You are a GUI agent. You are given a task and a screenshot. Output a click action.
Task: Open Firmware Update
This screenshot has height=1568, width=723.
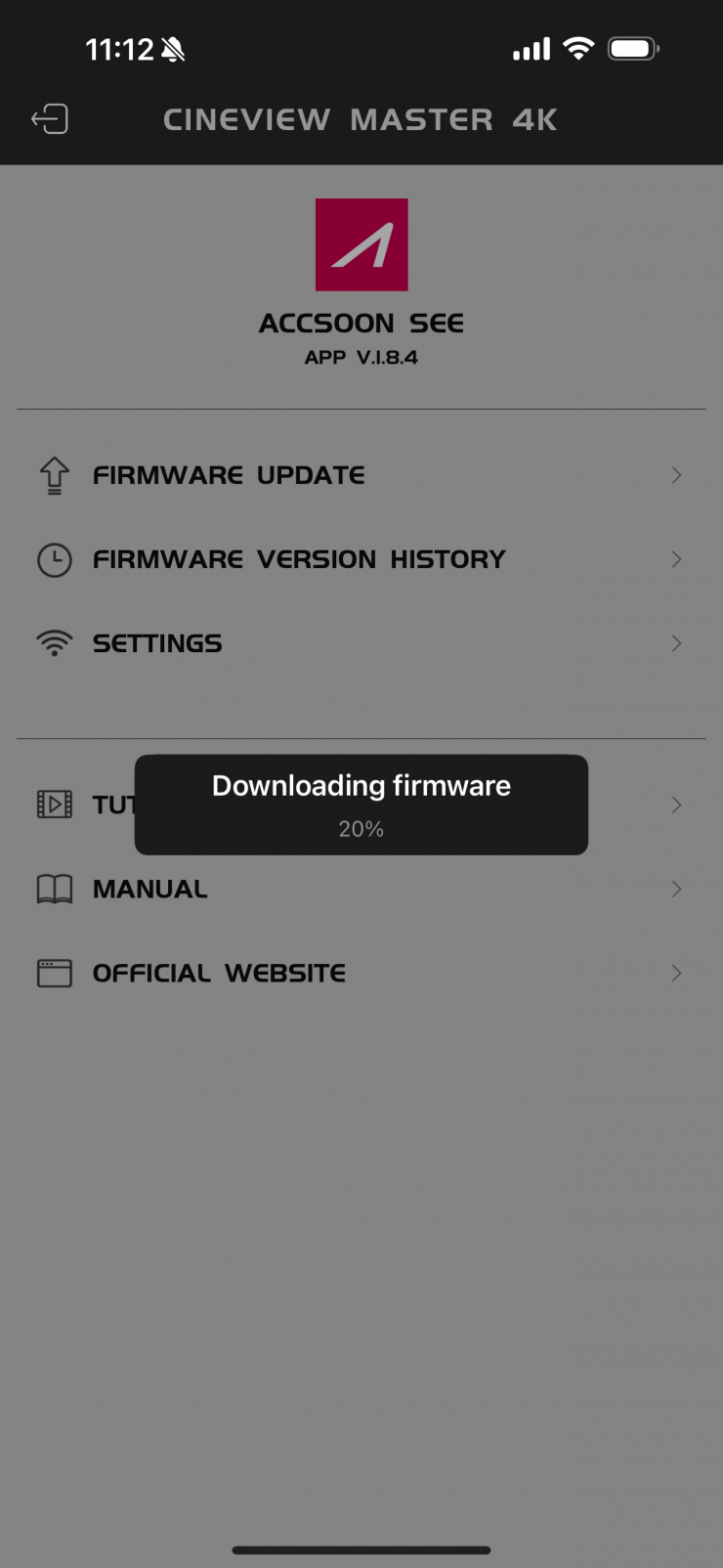[x=229, y=475]
